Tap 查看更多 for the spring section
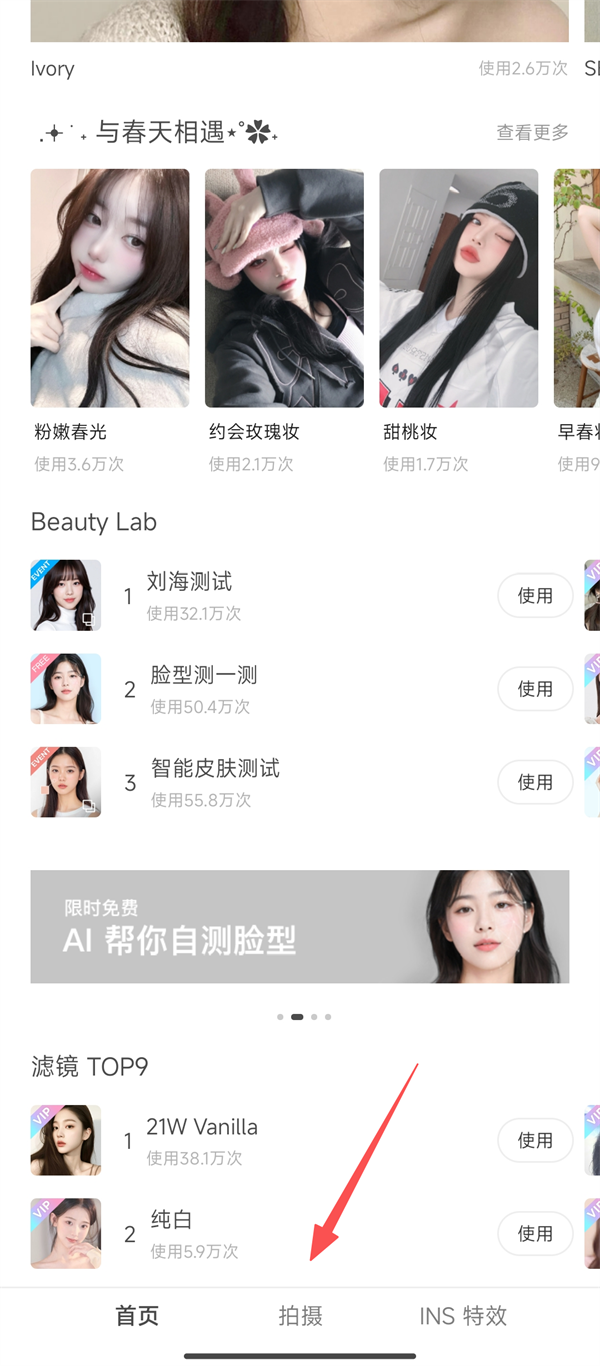The width and height of the screenshot is (600, 1366). click(x=532, y=132)
